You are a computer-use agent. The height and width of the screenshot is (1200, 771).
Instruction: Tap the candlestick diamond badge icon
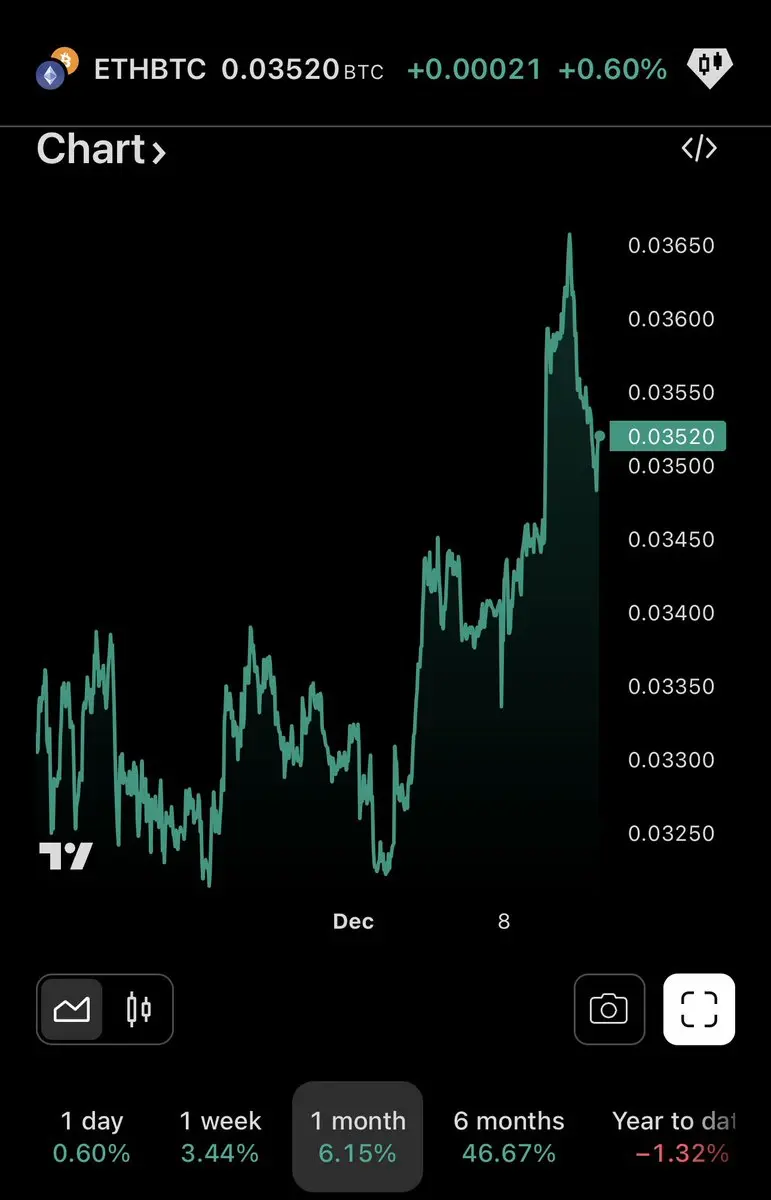(x=709, y=67)
